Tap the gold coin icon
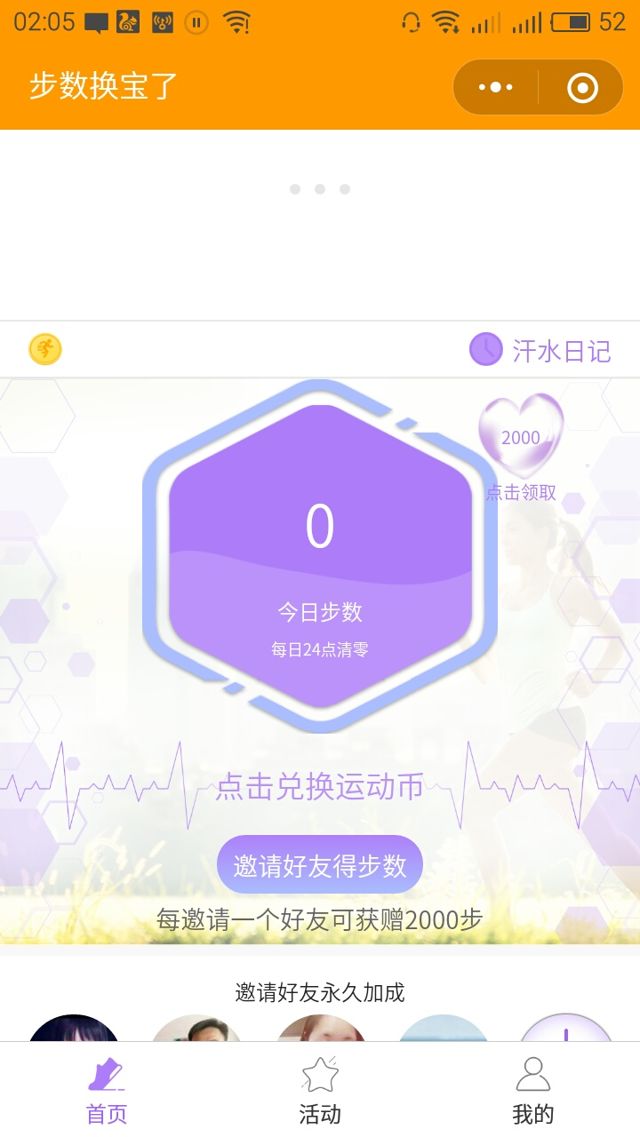 tap(45, 349)
